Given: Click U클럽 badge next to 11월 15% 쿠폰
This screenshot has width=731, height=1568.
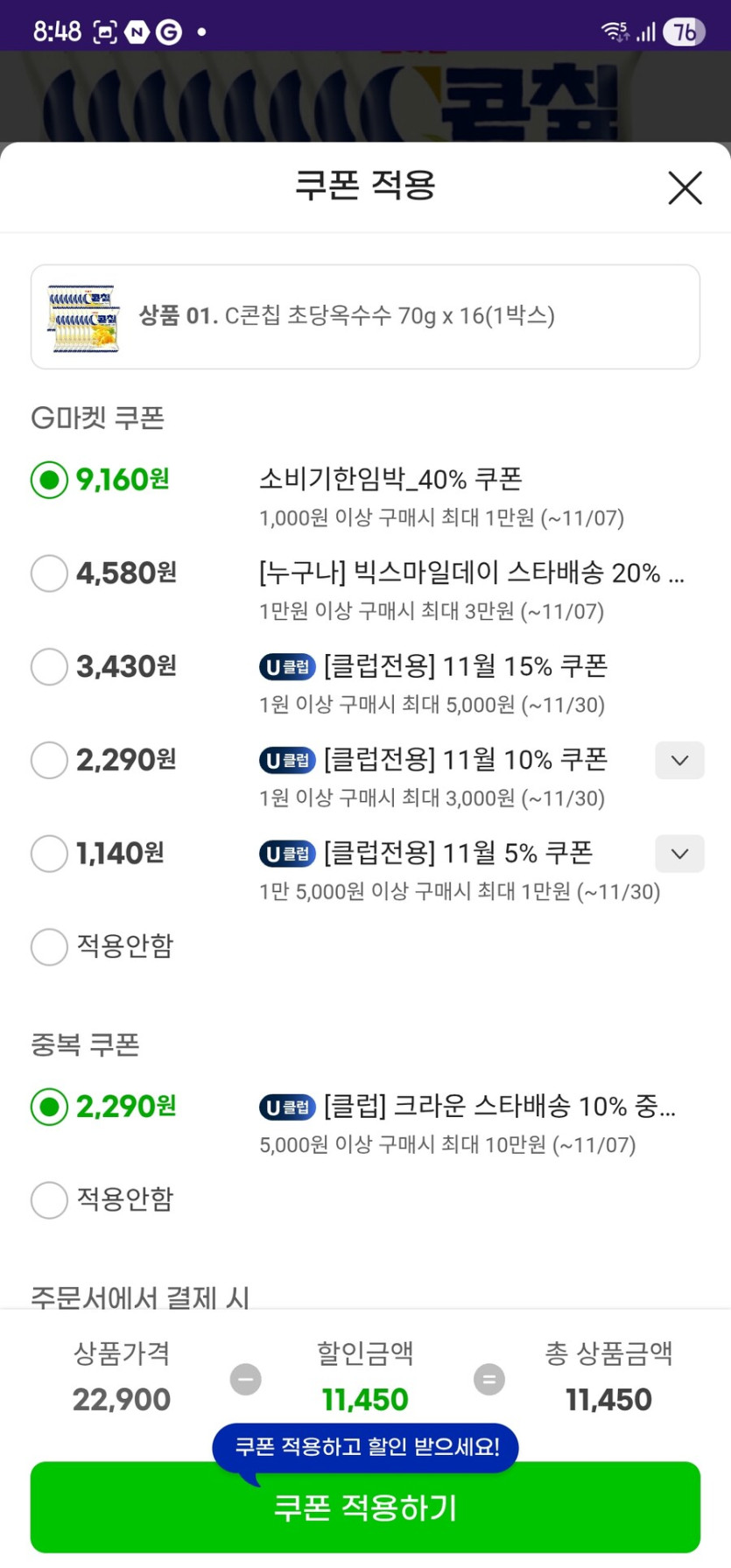Looking at the screenshot, I should (286, 666).
